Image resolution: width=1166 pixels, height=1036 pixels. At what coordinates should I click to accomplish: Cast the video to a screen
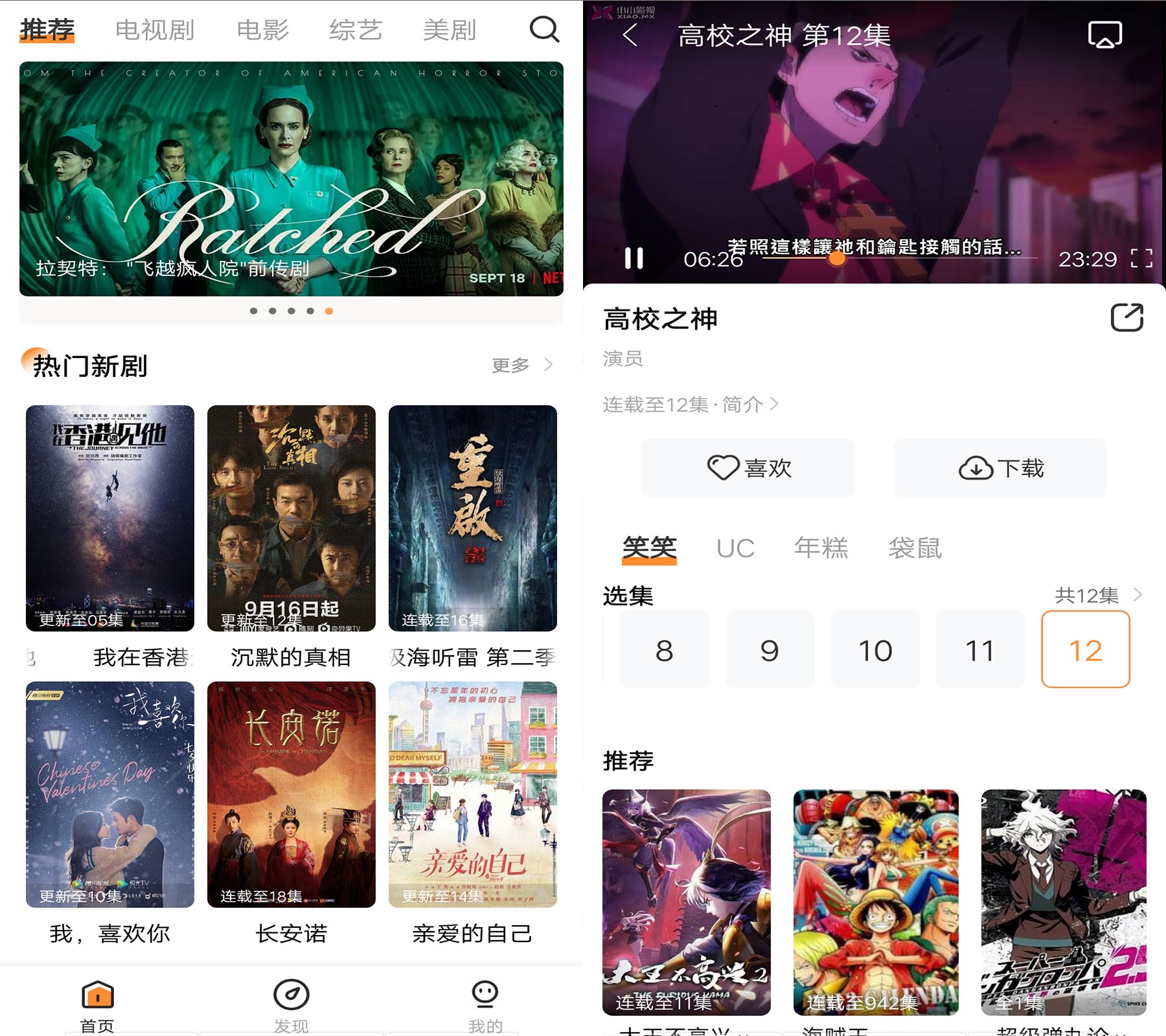tap(1104, 35)
